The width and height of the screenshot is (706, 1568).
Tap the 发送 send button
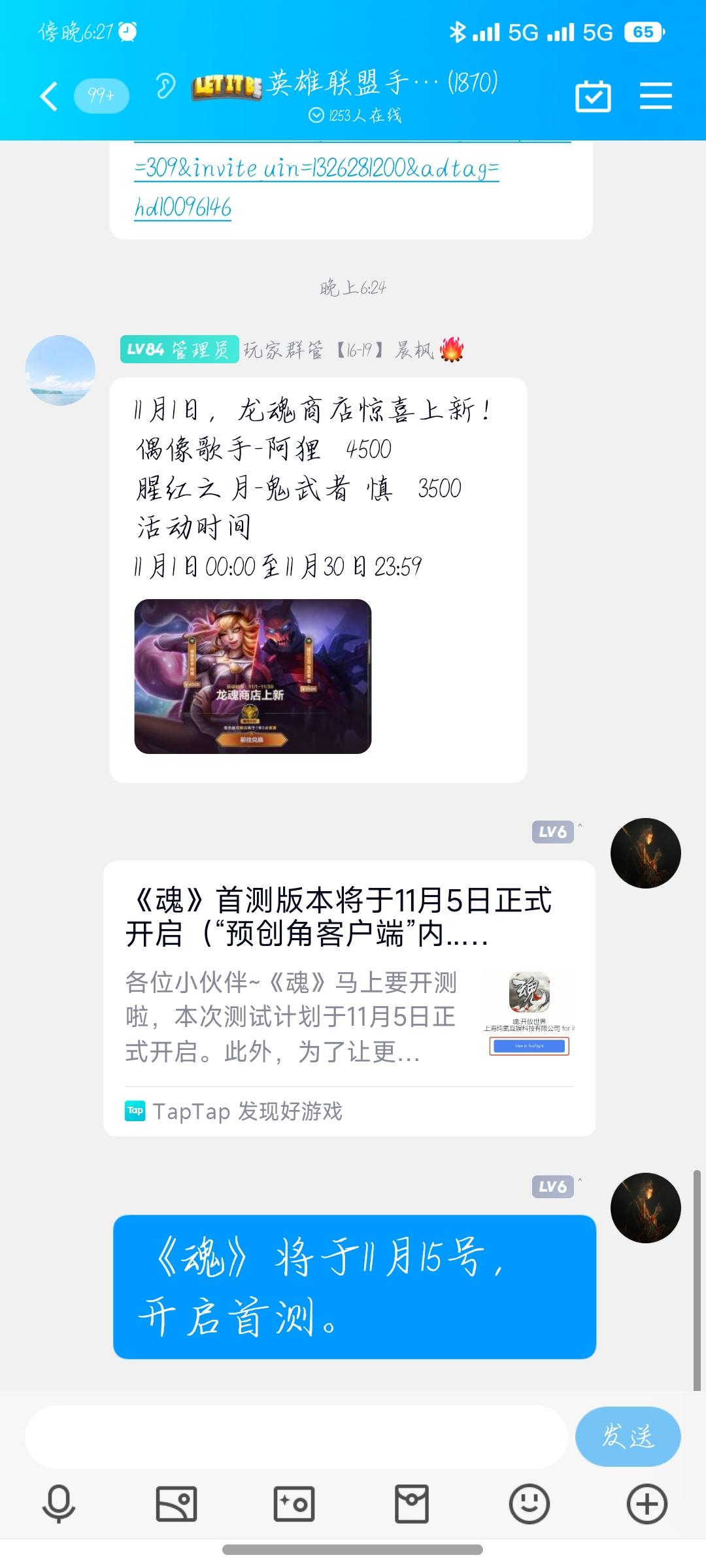pyautogui.click(x=628, y=1435)
